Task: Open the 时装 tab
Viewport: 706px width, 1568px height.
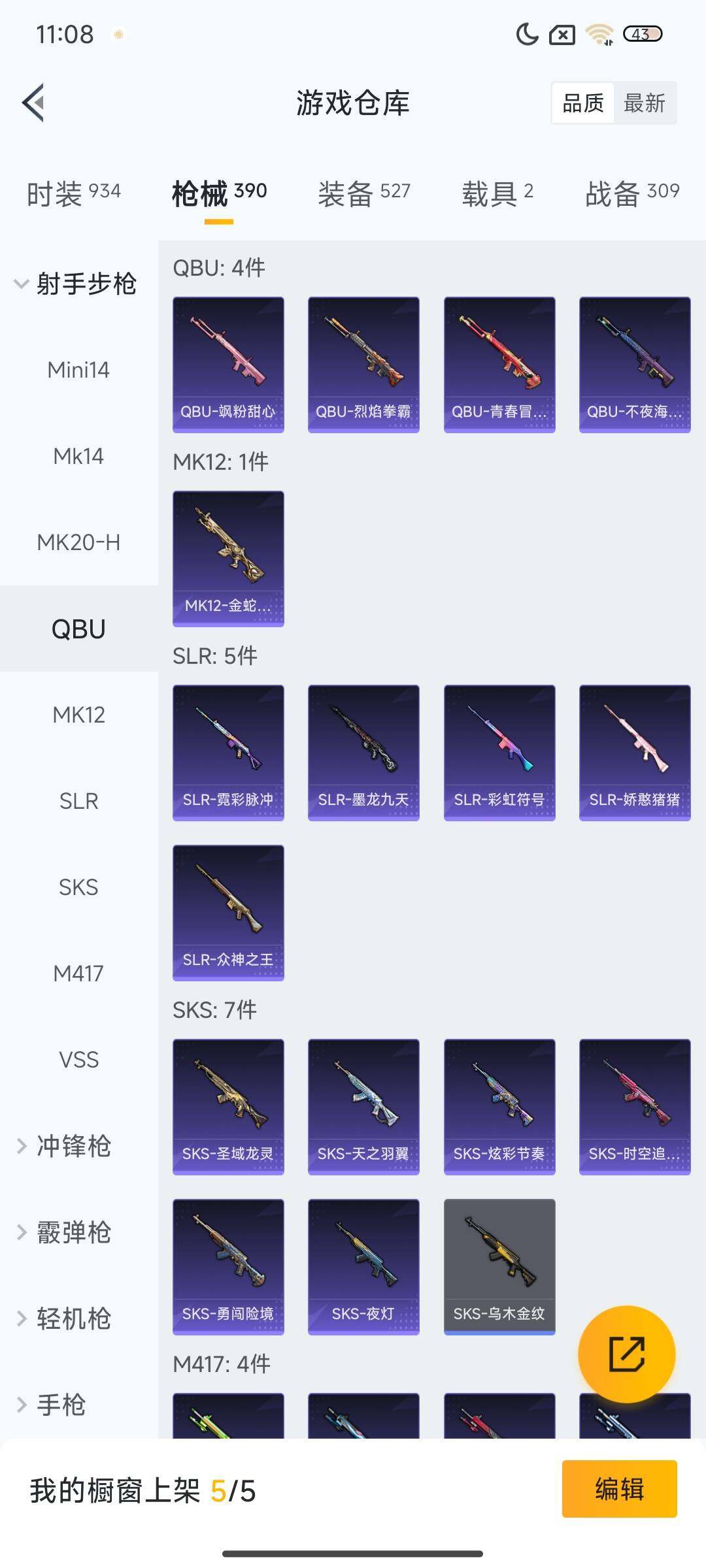Action: coord(73,193)
